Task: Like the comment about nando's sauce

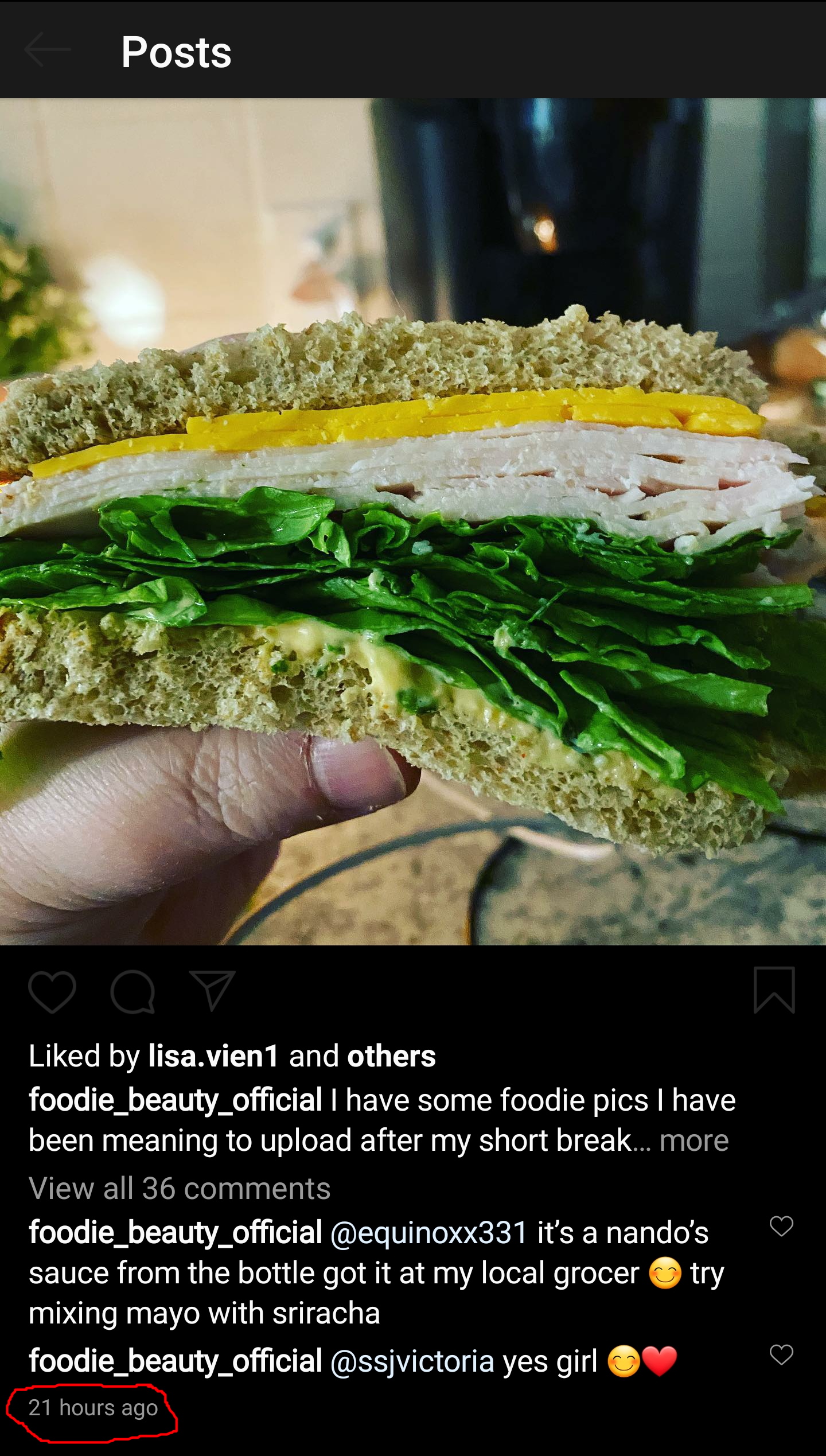Action: pyautogui.click(x=781, y=1226)
